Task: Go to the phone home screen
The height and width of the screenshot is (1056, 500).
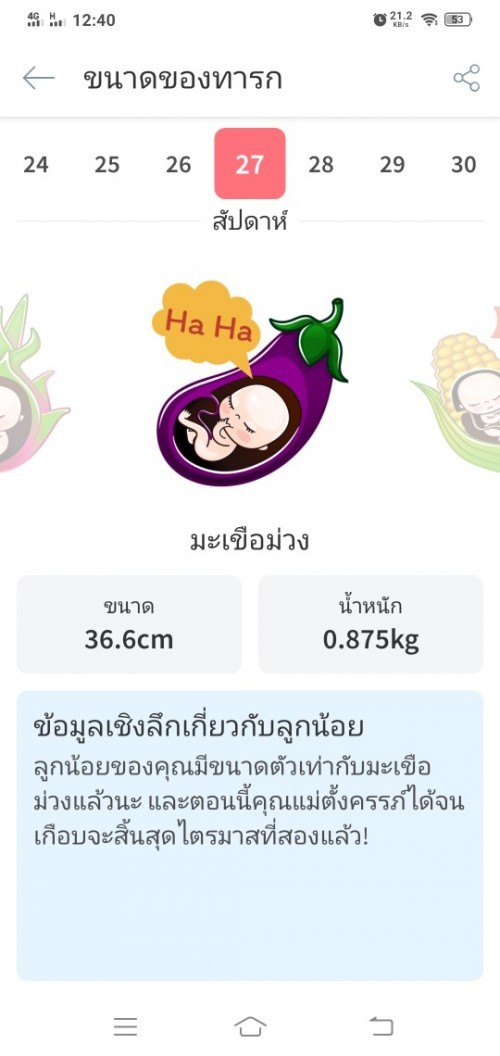Action: tap(250, 1026)
